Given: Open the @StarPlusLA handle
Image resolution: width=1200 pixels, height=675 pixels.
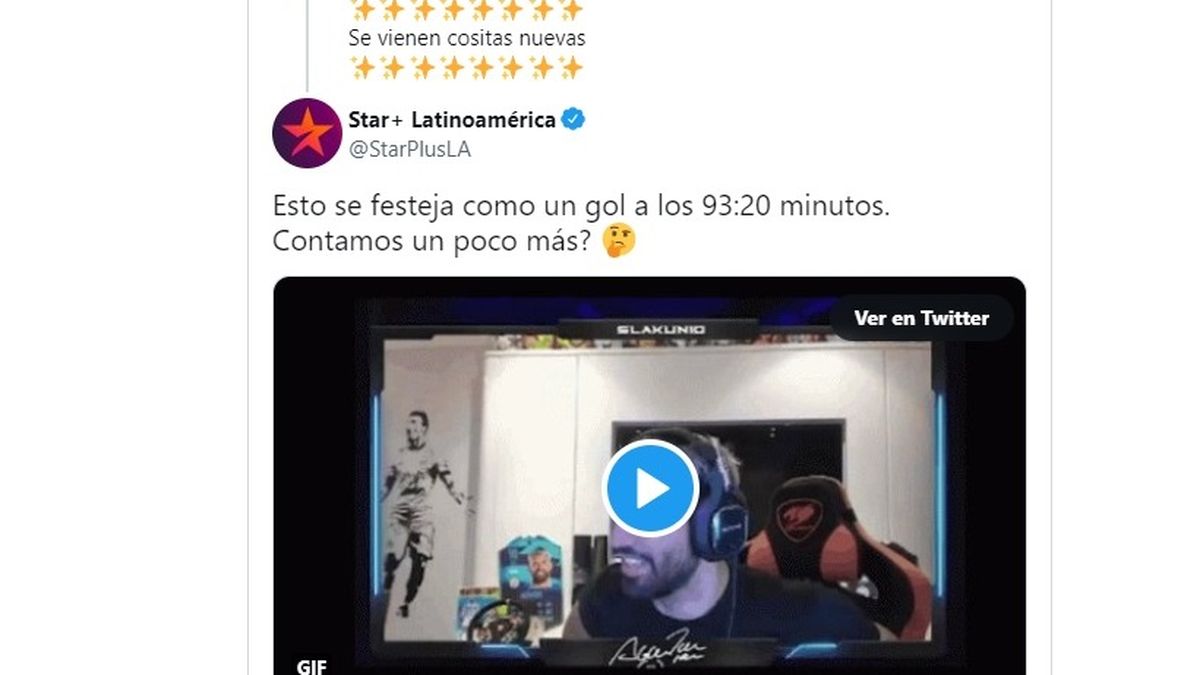Looking at the screenshot, I should click(409, 150).
